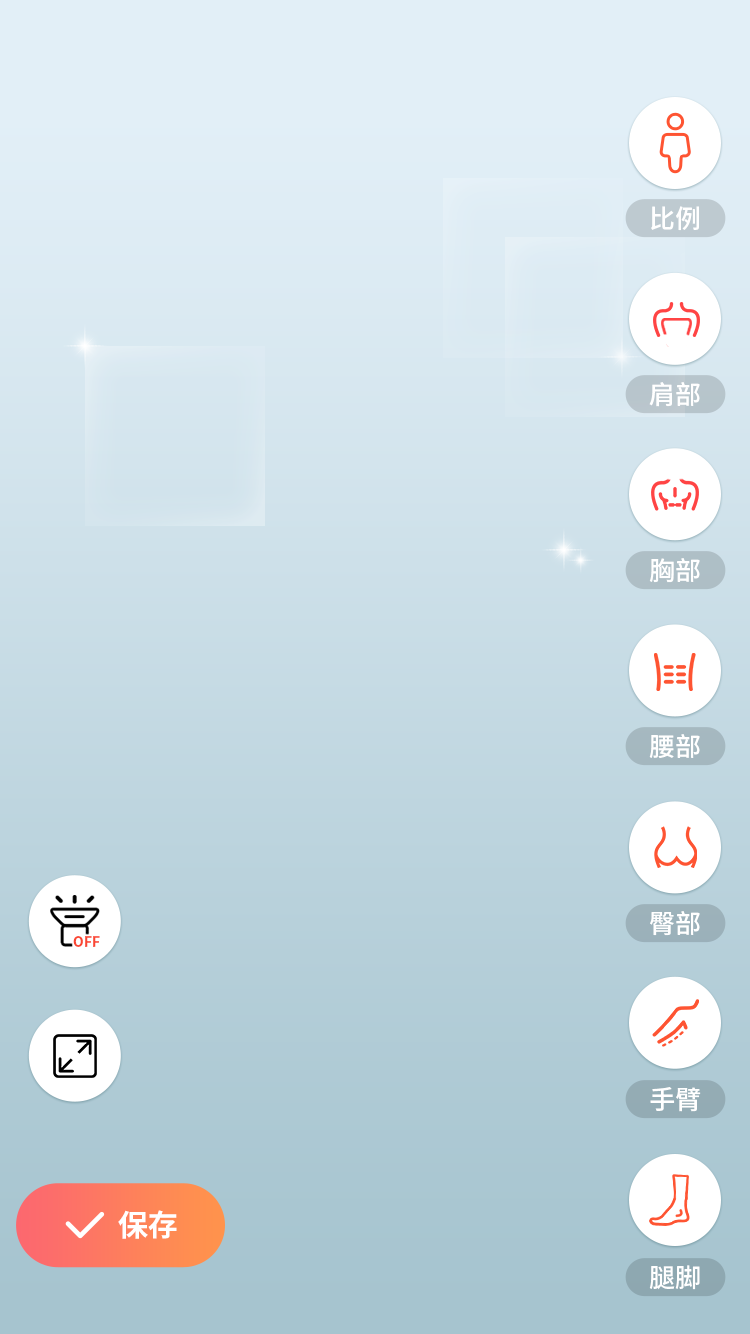Choose the 胸部 chest adjustment

[675, 495]
